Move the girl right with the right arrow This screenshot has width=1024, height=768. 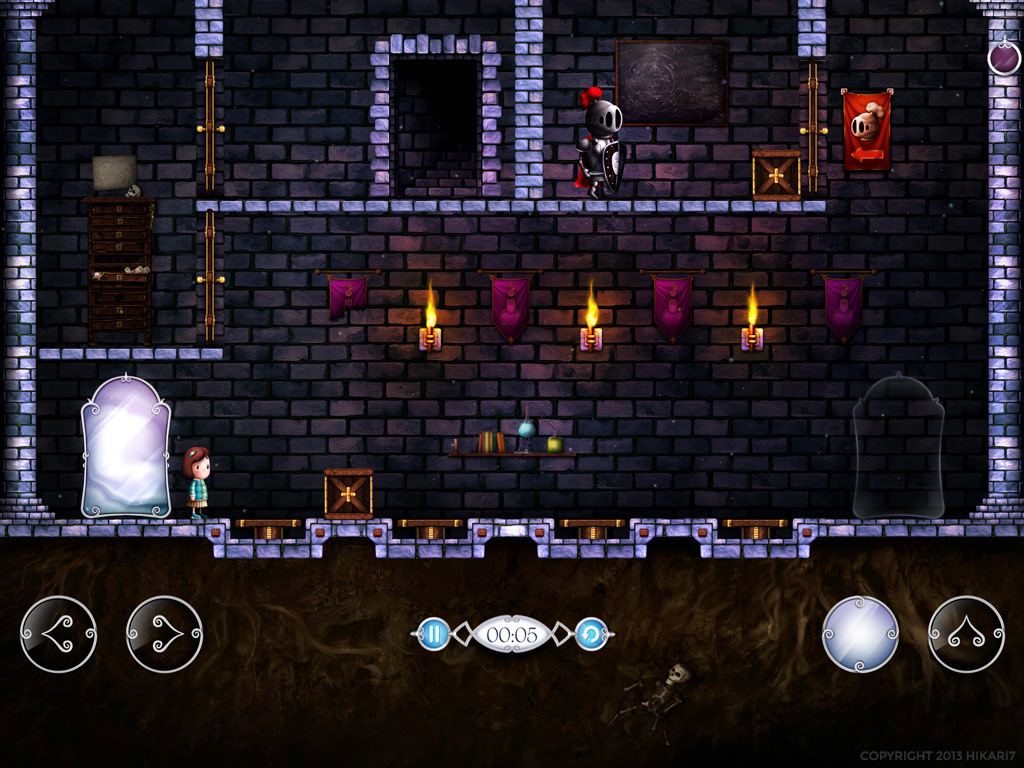click(x=164, y=634)
